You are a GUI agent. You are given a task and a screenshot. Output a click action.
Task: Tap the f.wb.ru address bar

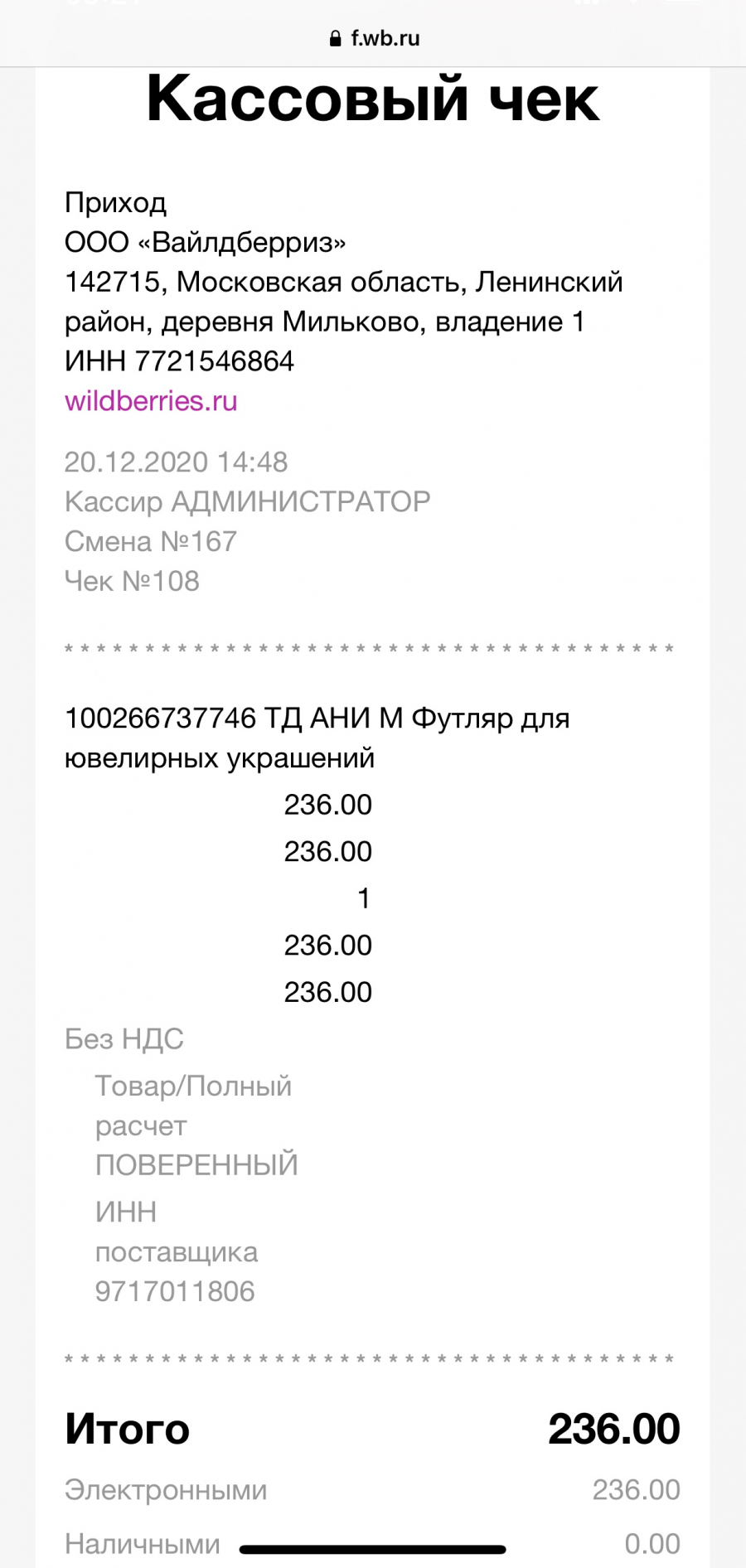point(375,38)
